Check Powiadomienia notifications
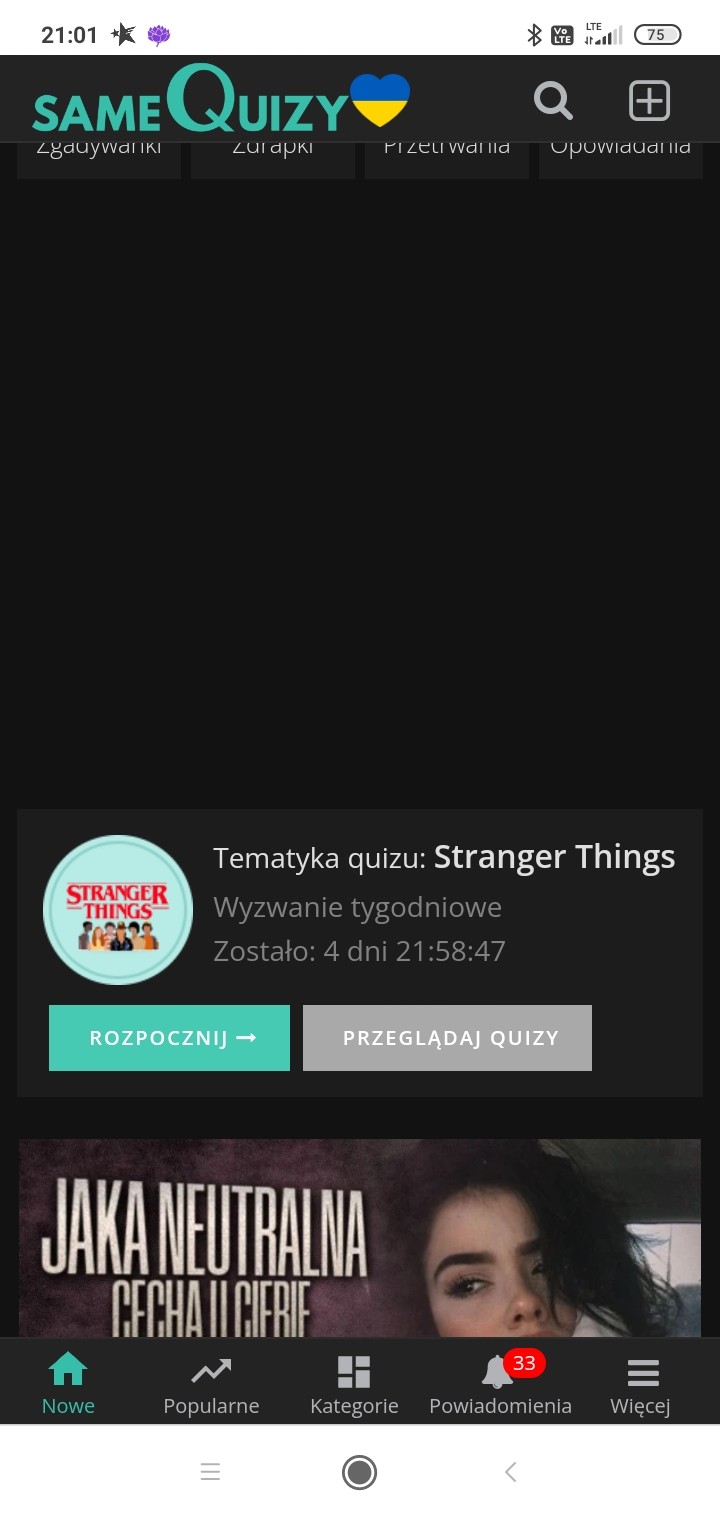Image resolution: width=720 pixels, height=1520 pixels. point(500,1383)
